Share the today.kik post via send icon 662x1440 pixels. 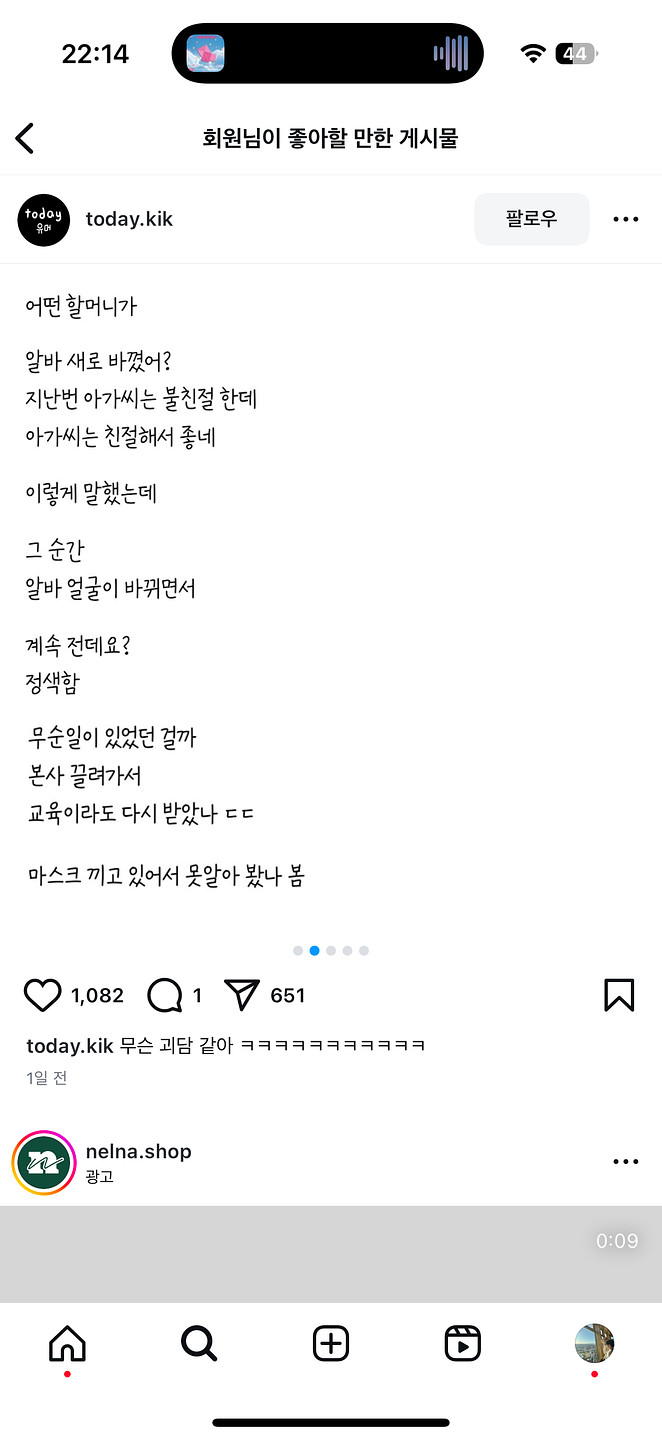pyautogui.click(x=242, y=995)
